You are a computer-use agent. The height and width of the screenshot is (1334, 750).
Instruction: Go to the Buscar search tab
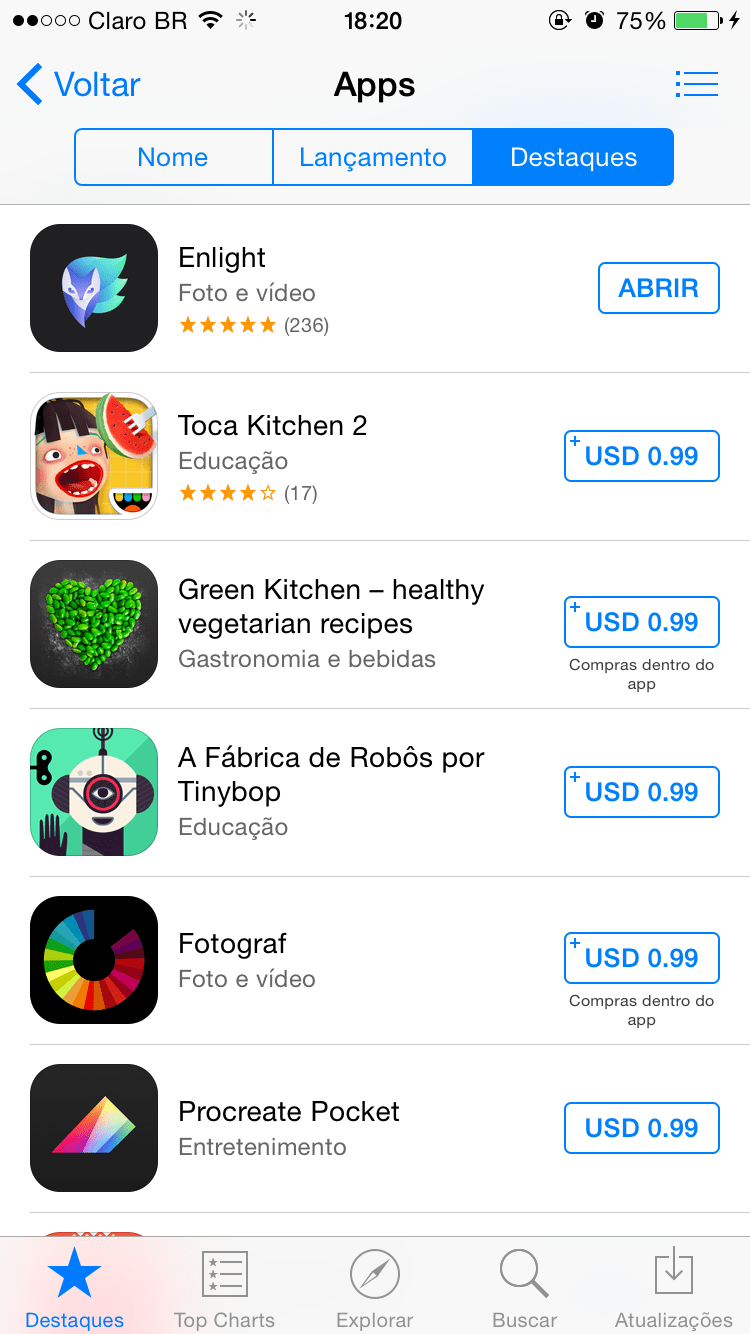[524, 1288]
